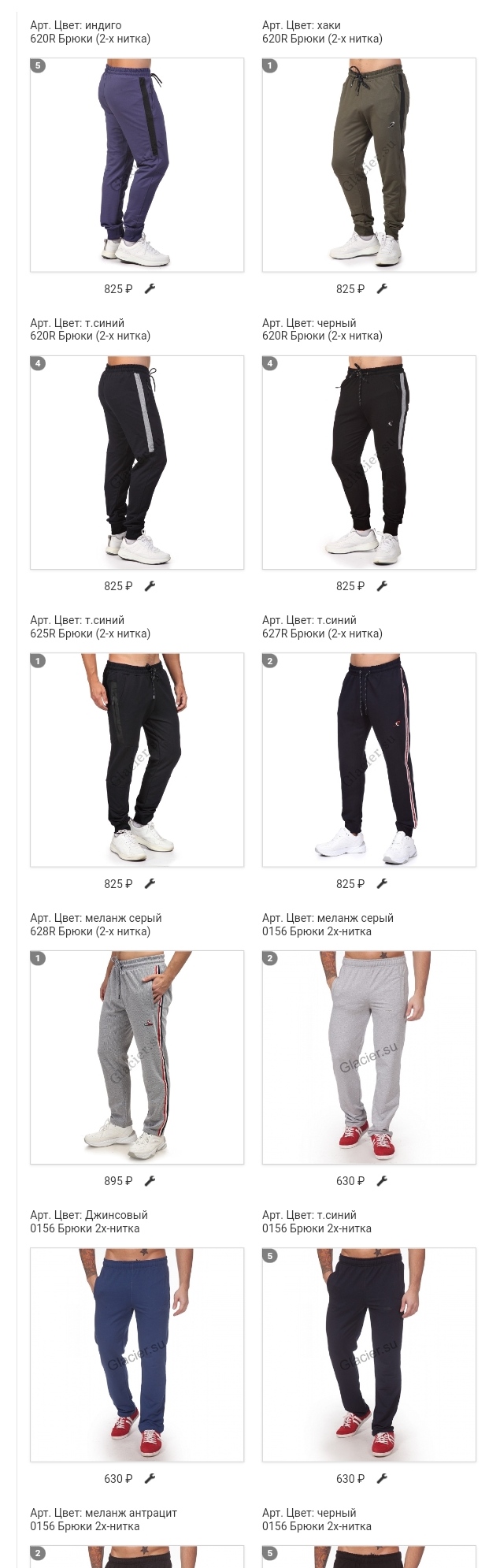Open the black 620R trousers image
Viewport: 500px width, 1568px height.
tap(369, 462)
